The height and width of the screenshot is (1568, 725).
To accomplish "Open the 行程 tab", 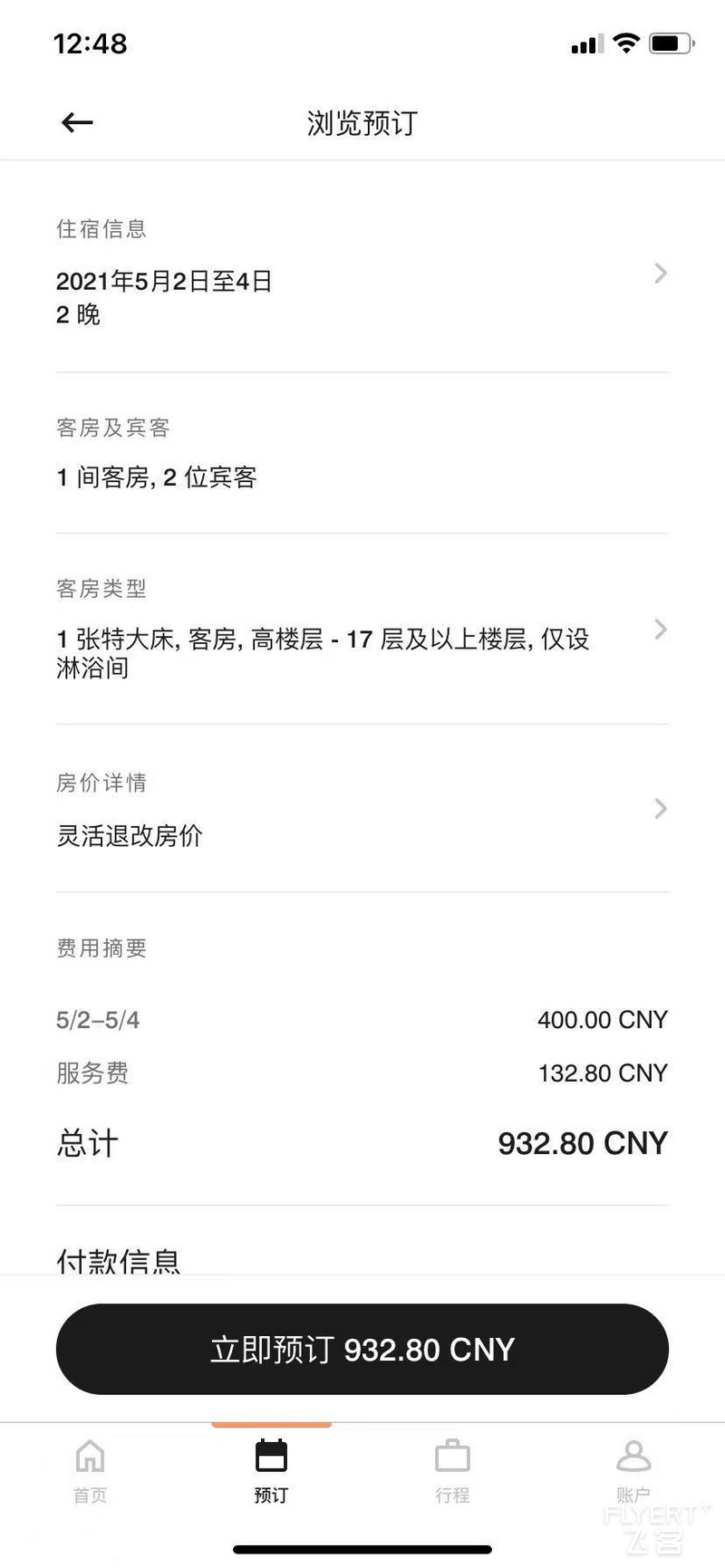I will [452, 1471].
